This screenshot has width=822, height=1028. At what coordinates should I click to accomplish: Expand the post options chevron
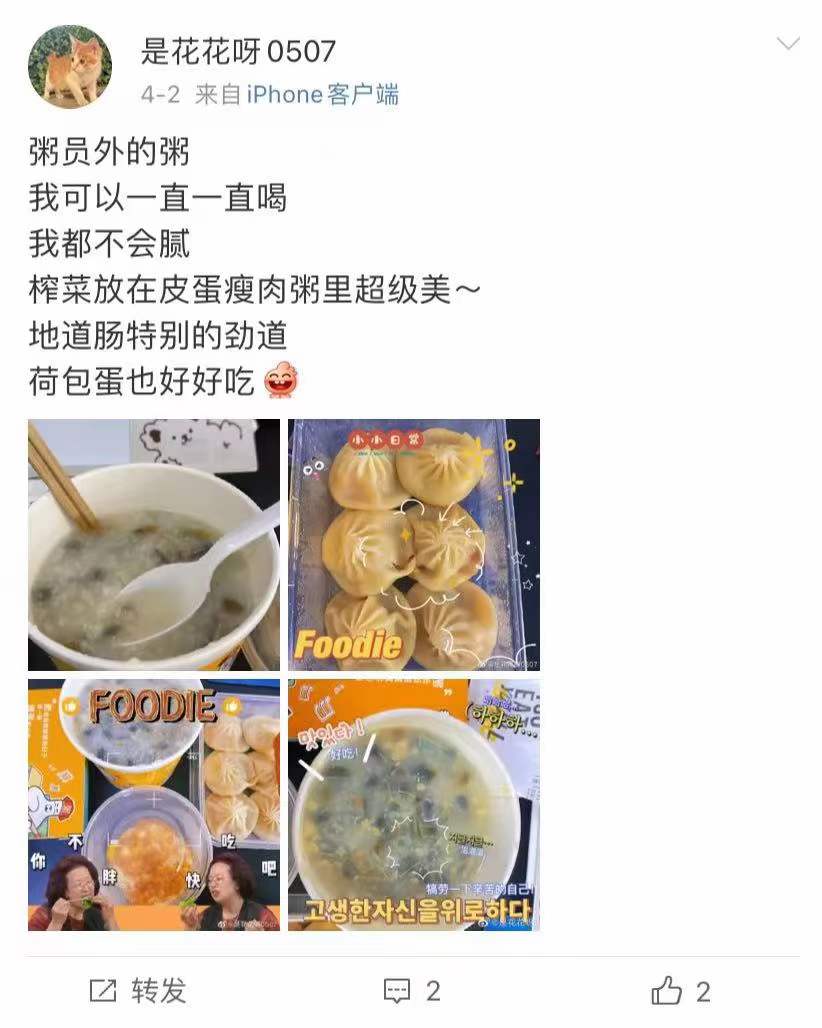pyautogui.click(x=788, y=44)
